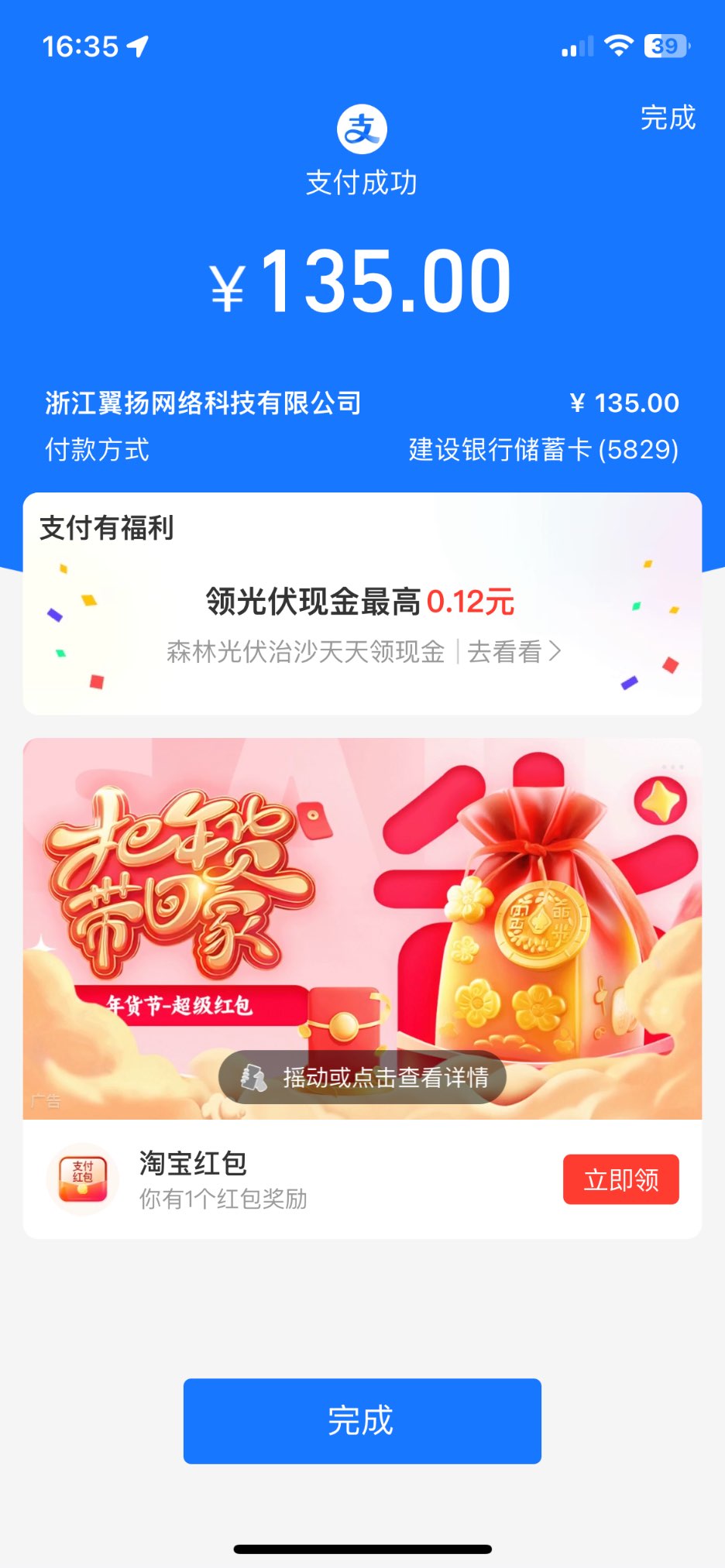Screen dimensions: 725x1568
Task: Open the 去看看 link for 光伏现金
Action: tap(513, 652)
